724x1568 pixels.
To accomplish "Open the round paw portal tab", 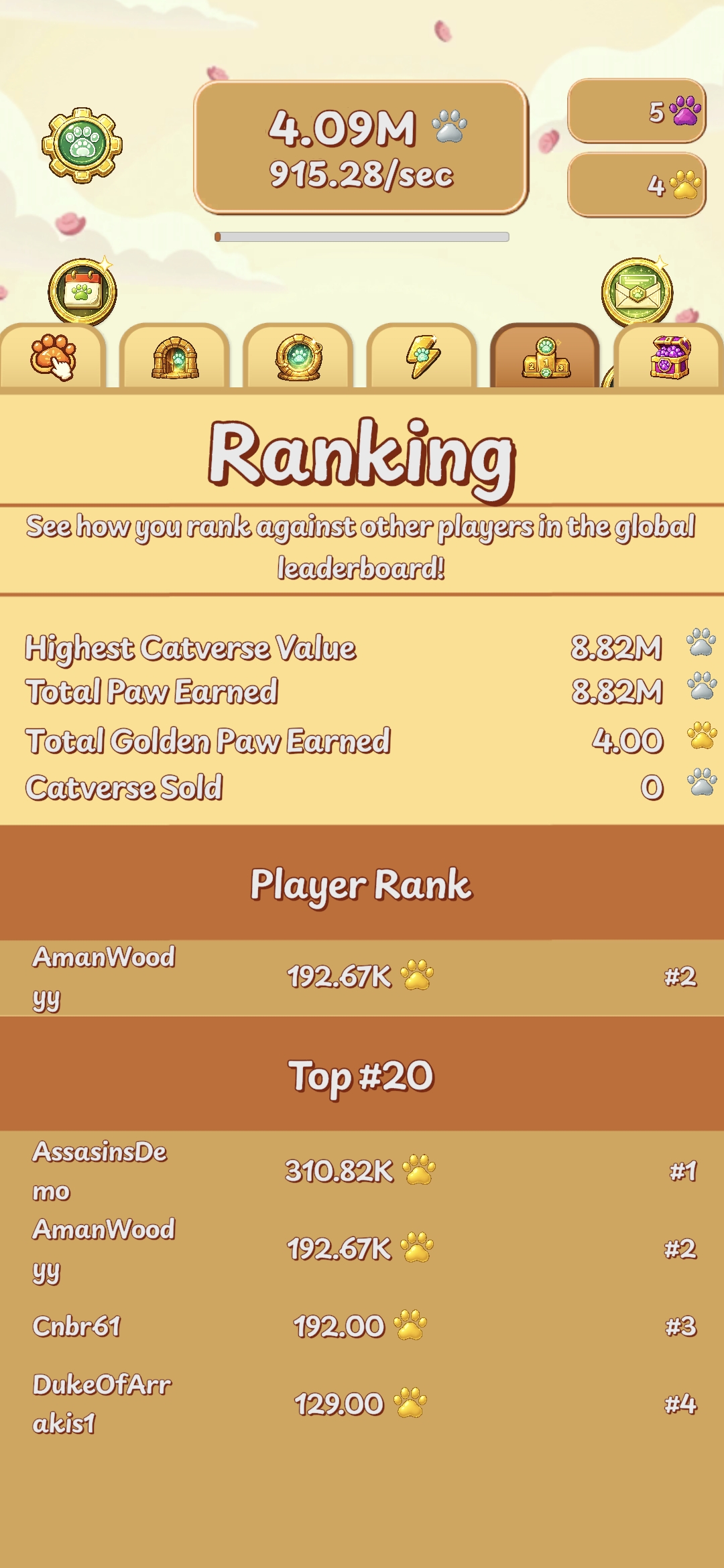I will pyautogui.click(x=298, y=357).
